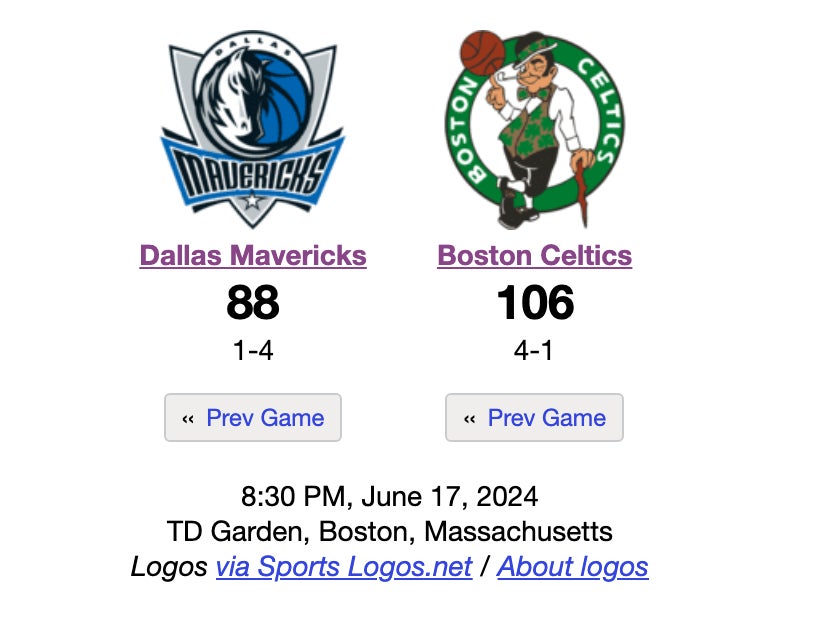Go to the Mavericks' Prev Game

click(253, 418)
